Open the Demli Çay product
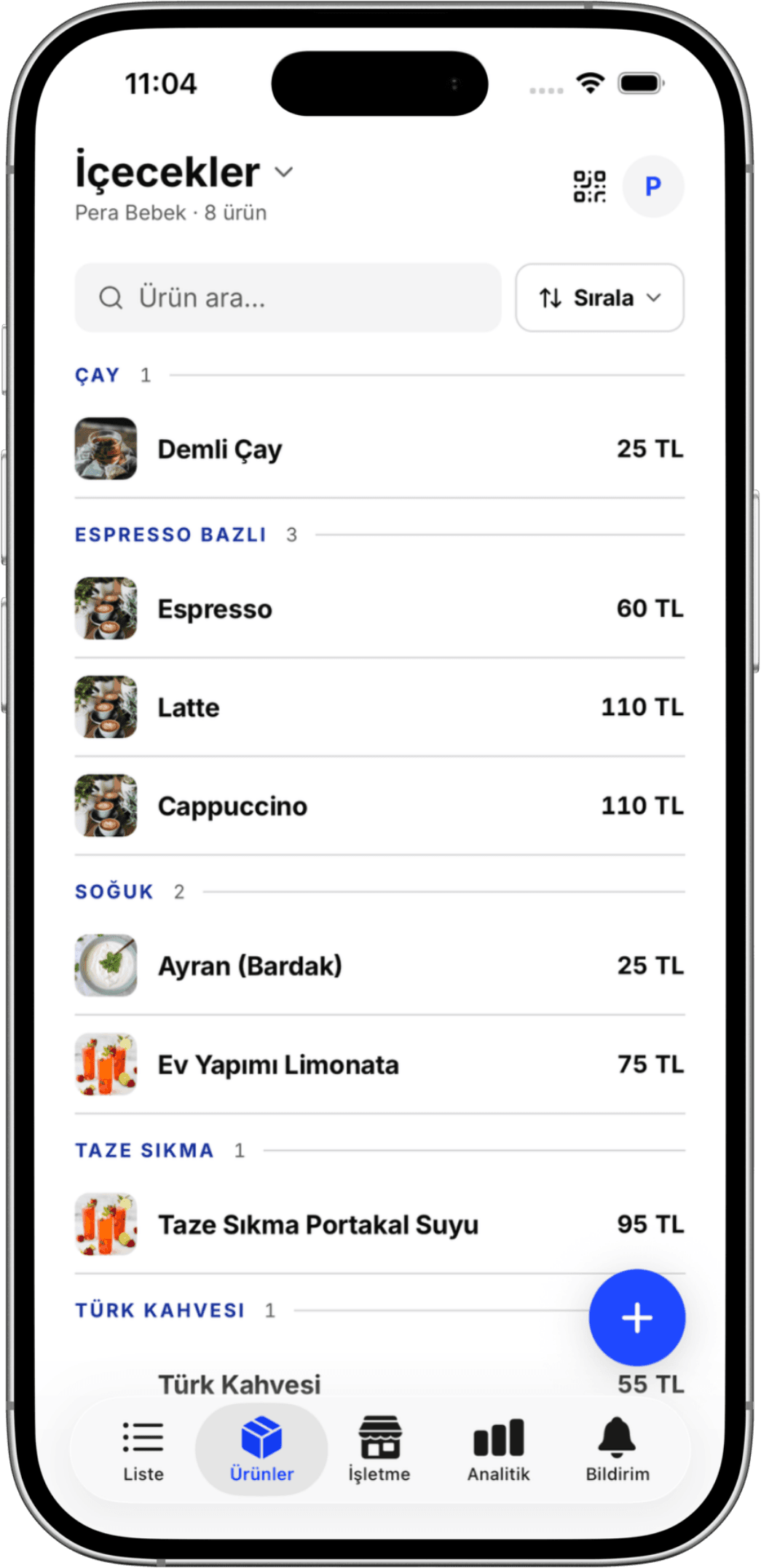This screenshot has width=761, height=1568. (379, 449)
